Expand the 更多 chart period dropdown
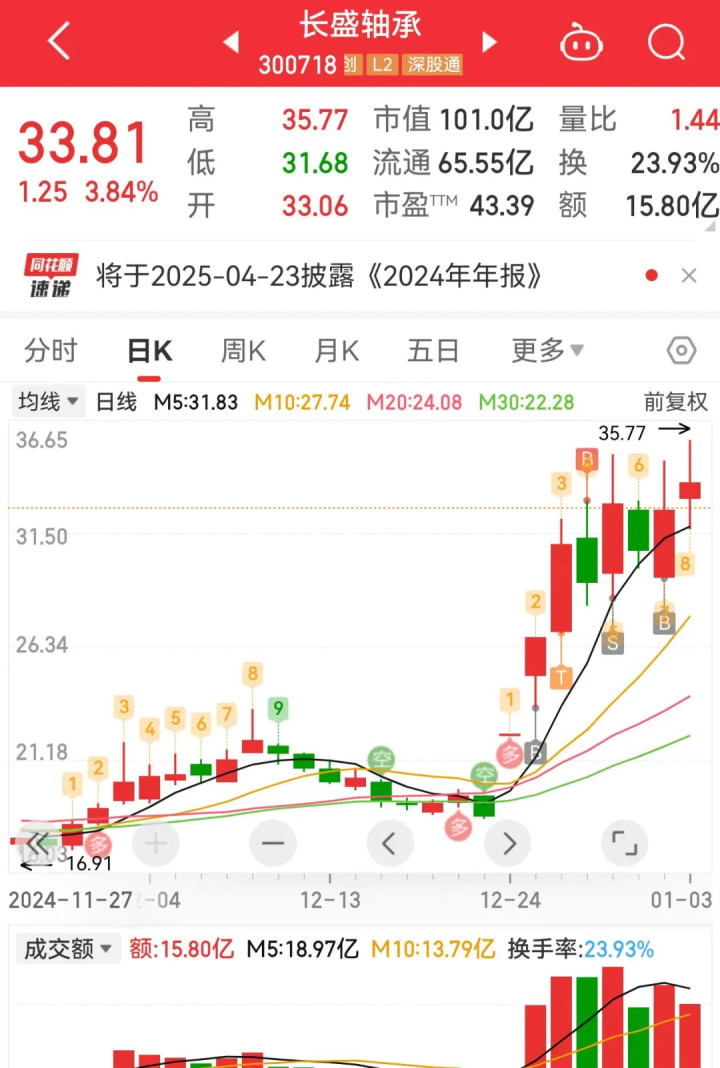 [x=547, y=351]
